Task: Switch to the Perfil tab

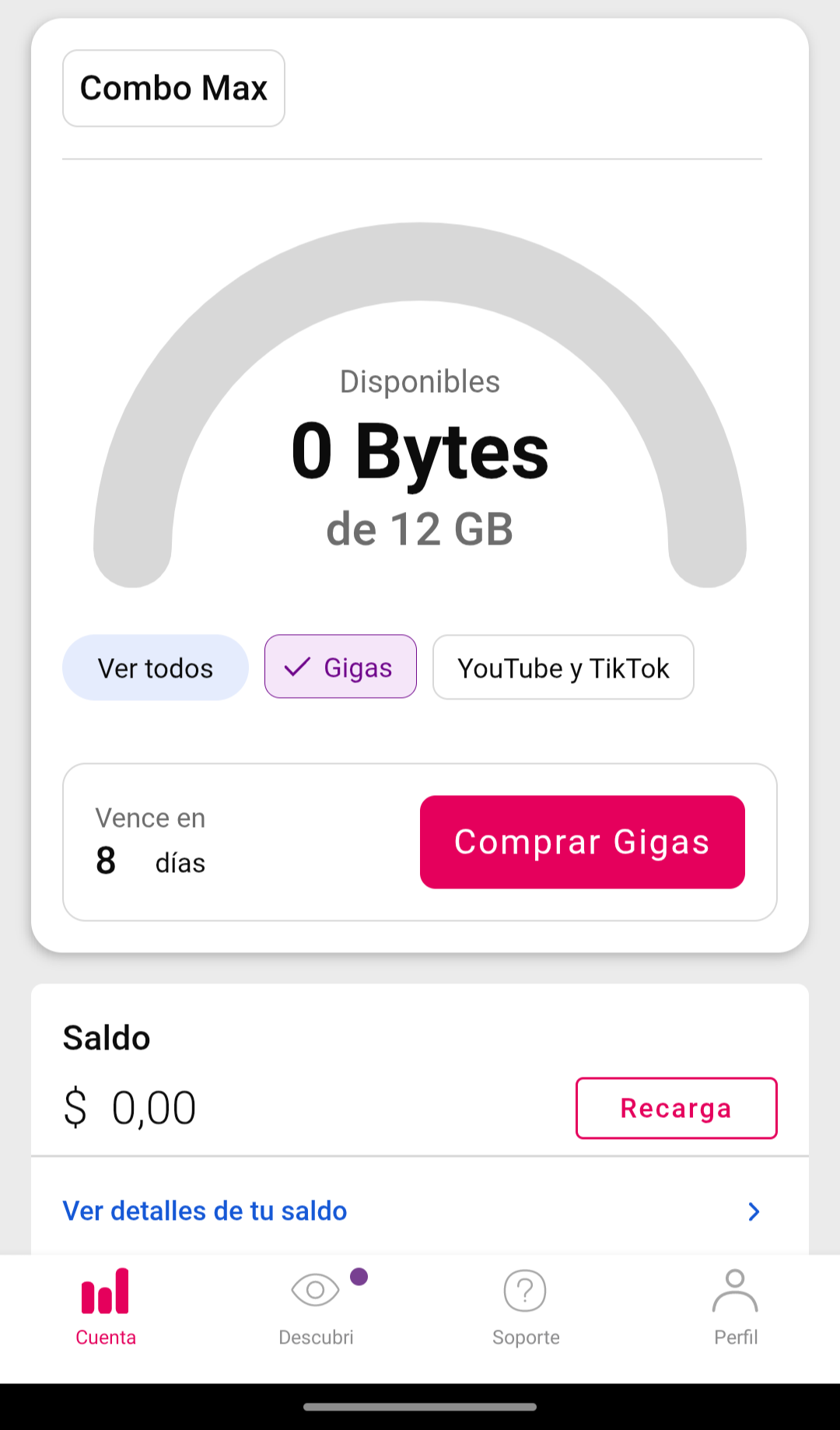Action: (x=735, y=1307)
